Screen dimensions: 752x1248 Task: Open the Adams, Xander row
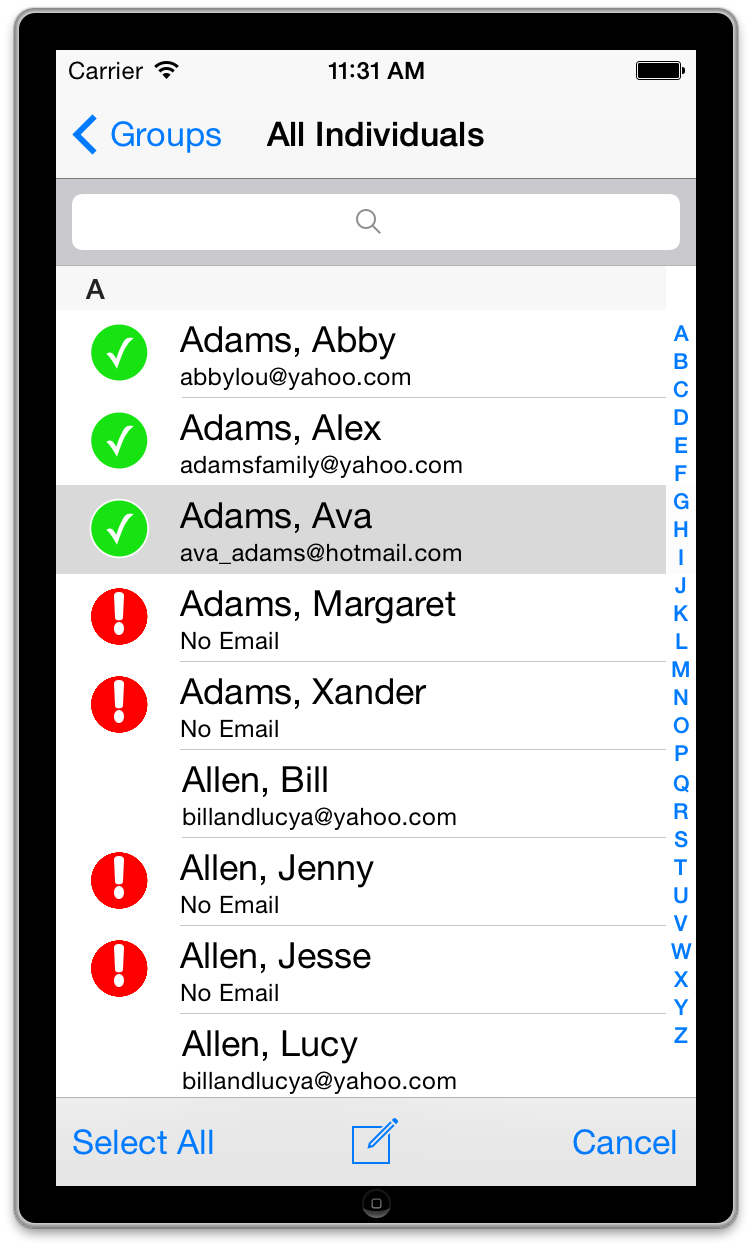360,706
